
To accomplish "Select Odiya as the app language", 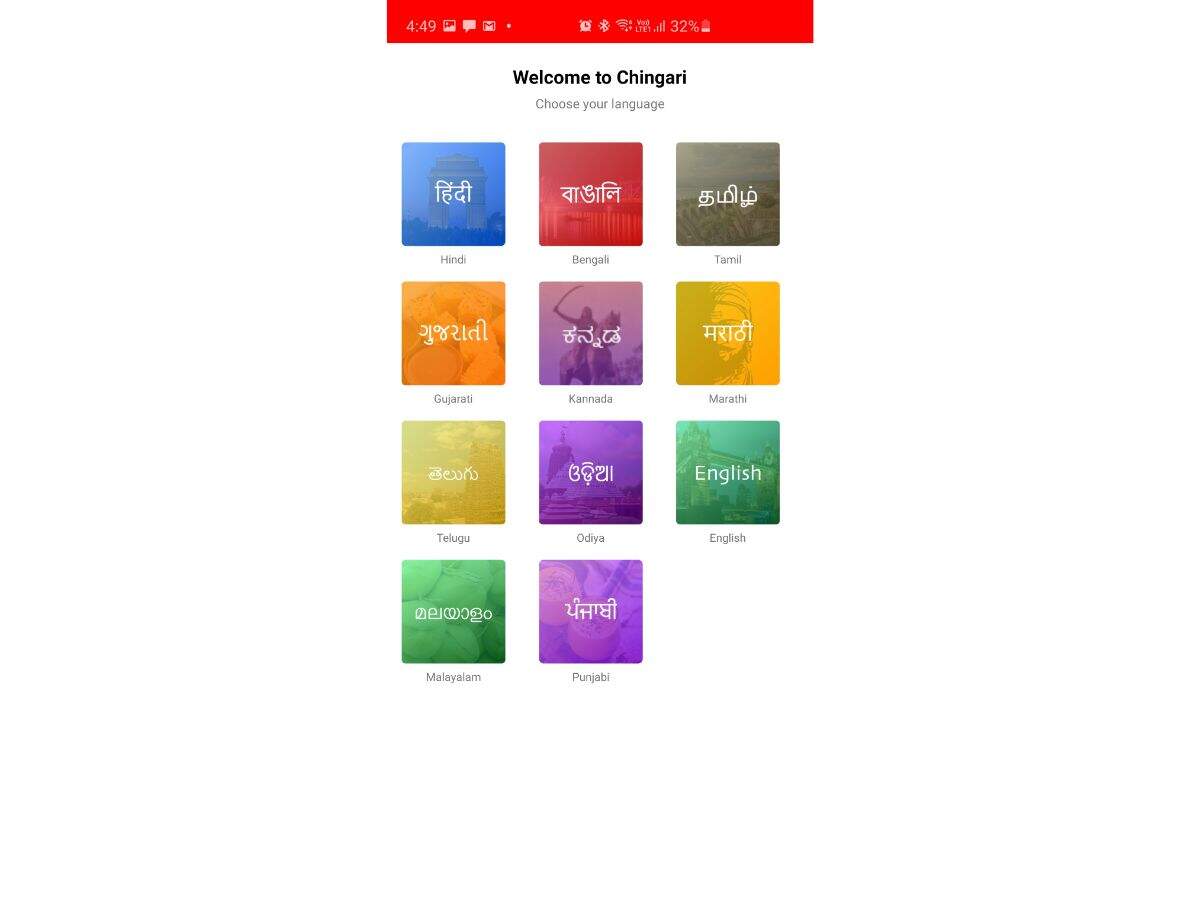I will point(590,472).
